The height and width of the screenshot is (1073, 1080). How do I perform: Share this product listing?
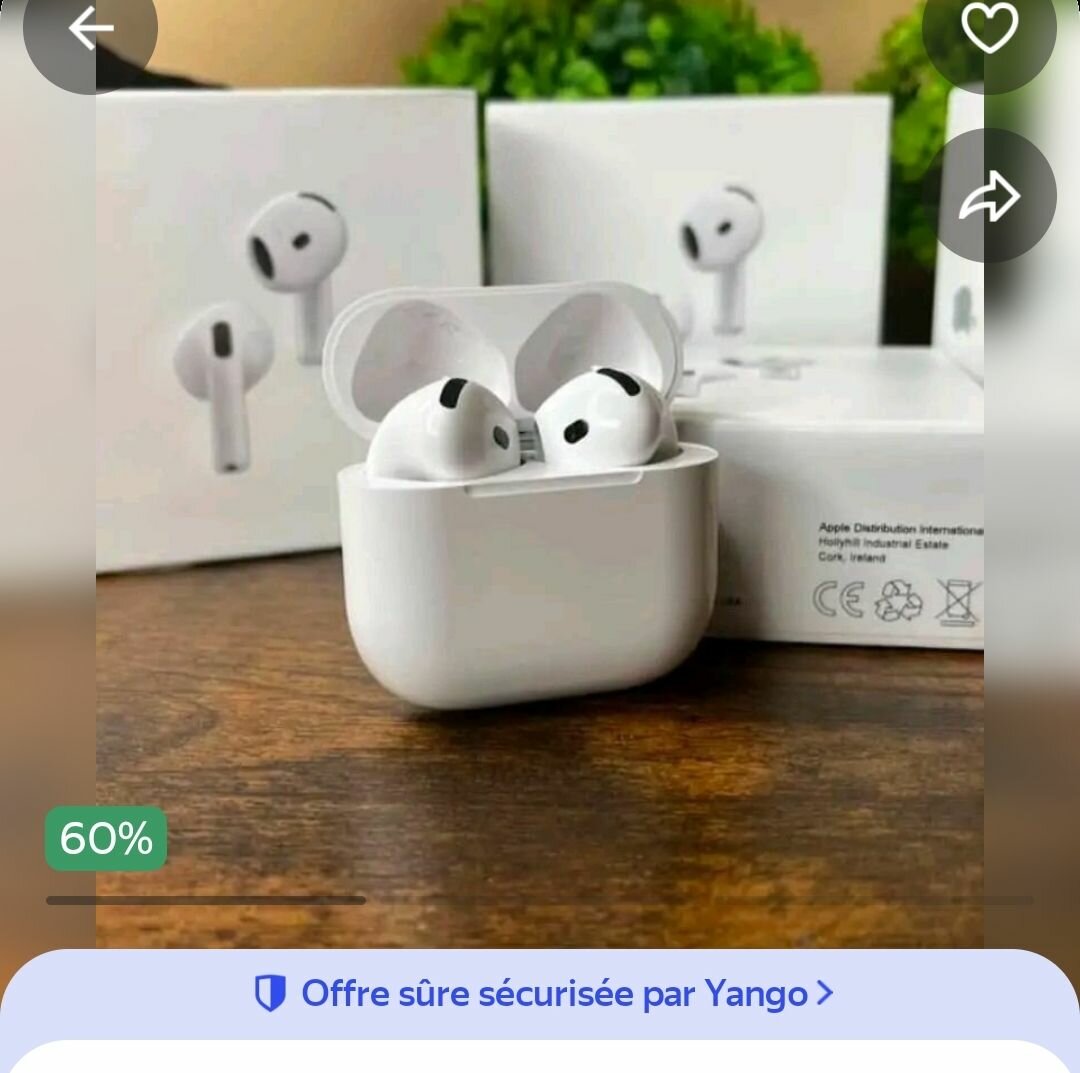tap(989, 197)
